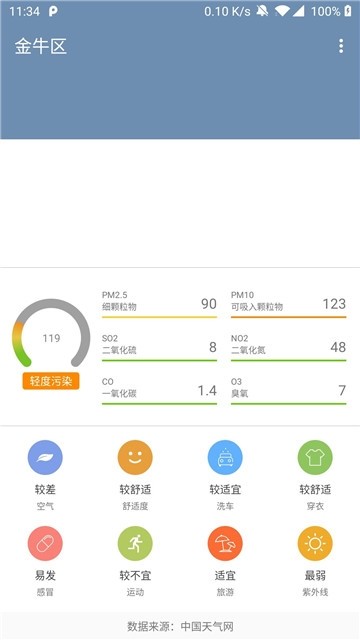Viewport: 360px width, 640px height.
Task: Open the 紫外线 UV index
Action: (315, 562)
